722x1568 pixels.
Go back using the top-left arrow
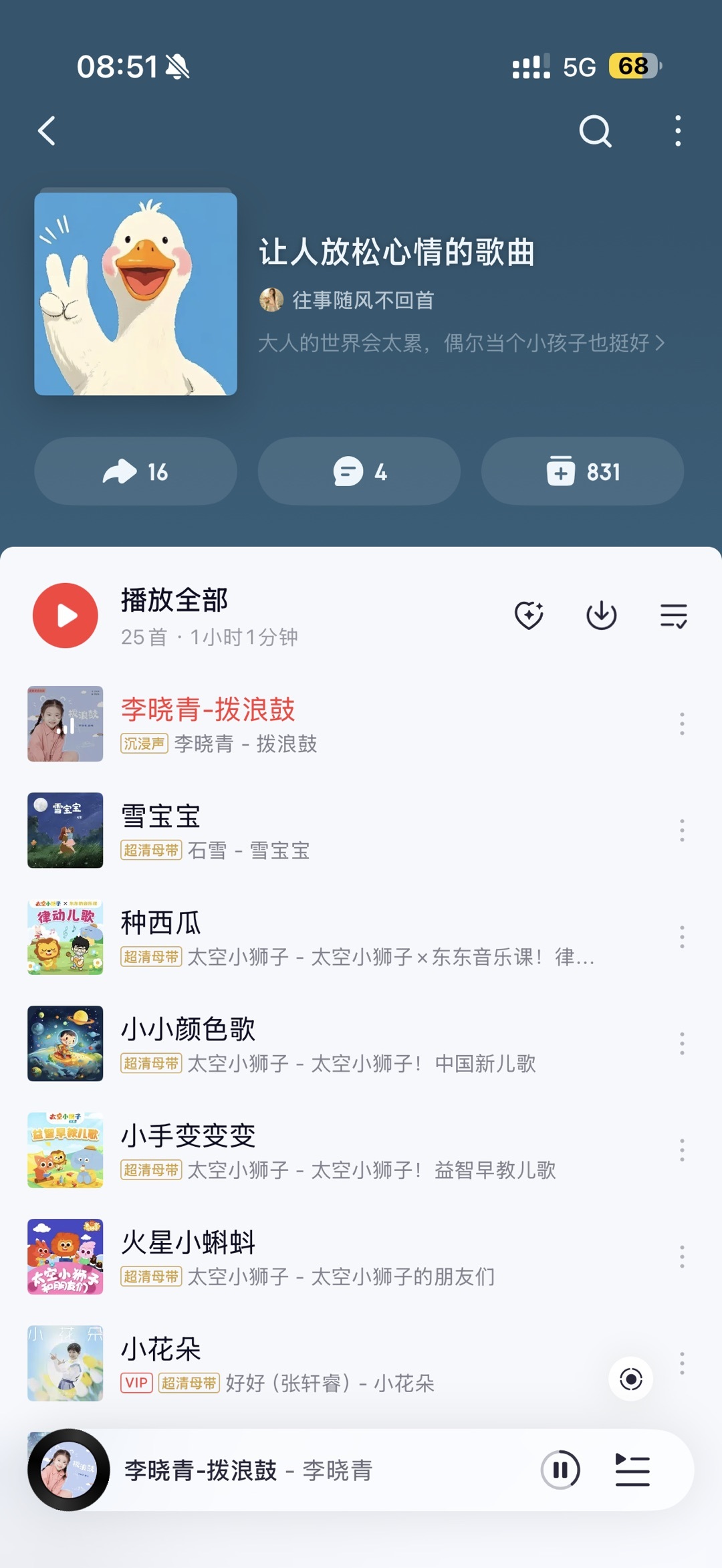pyautogui.click(x=47, y=131)
